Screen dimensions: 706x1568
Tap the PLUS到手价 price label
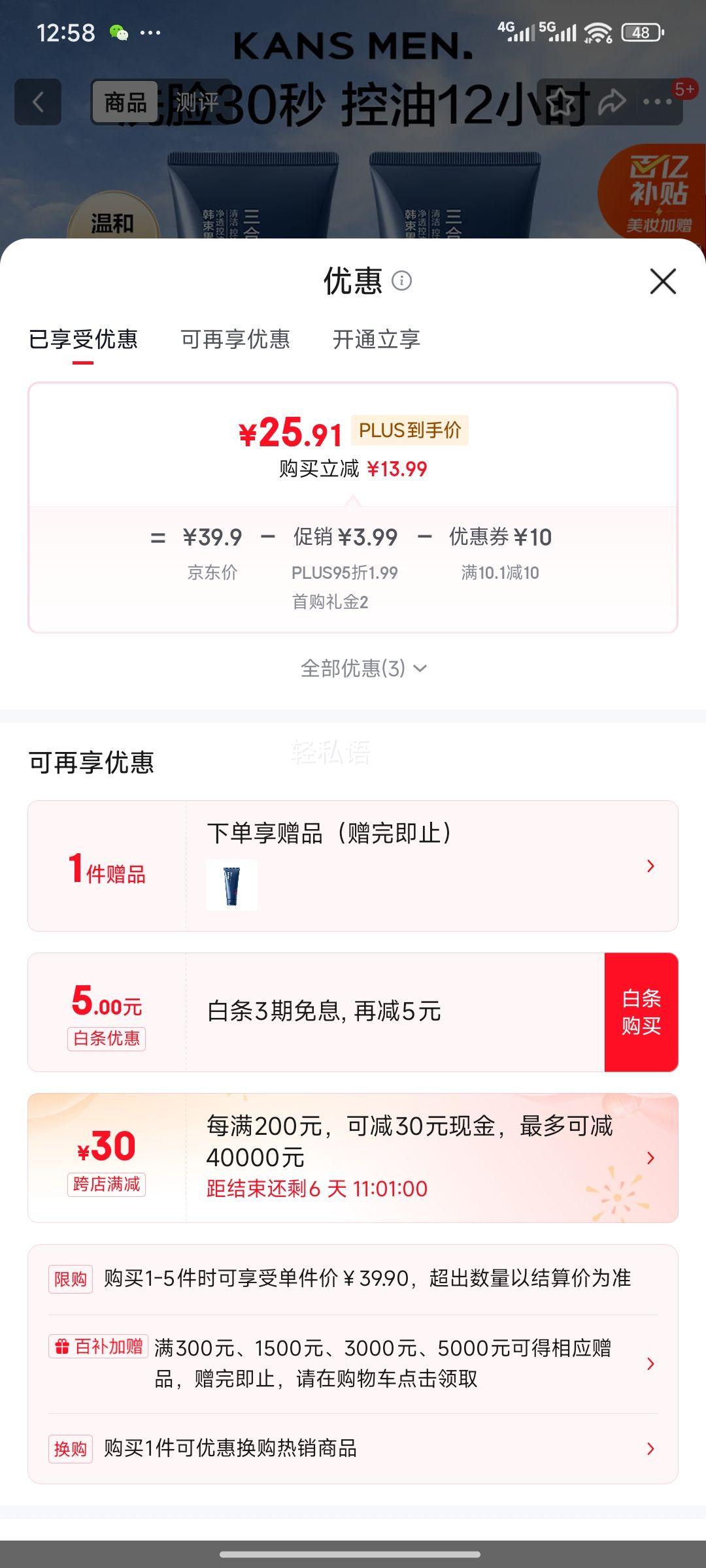(410, 431)
